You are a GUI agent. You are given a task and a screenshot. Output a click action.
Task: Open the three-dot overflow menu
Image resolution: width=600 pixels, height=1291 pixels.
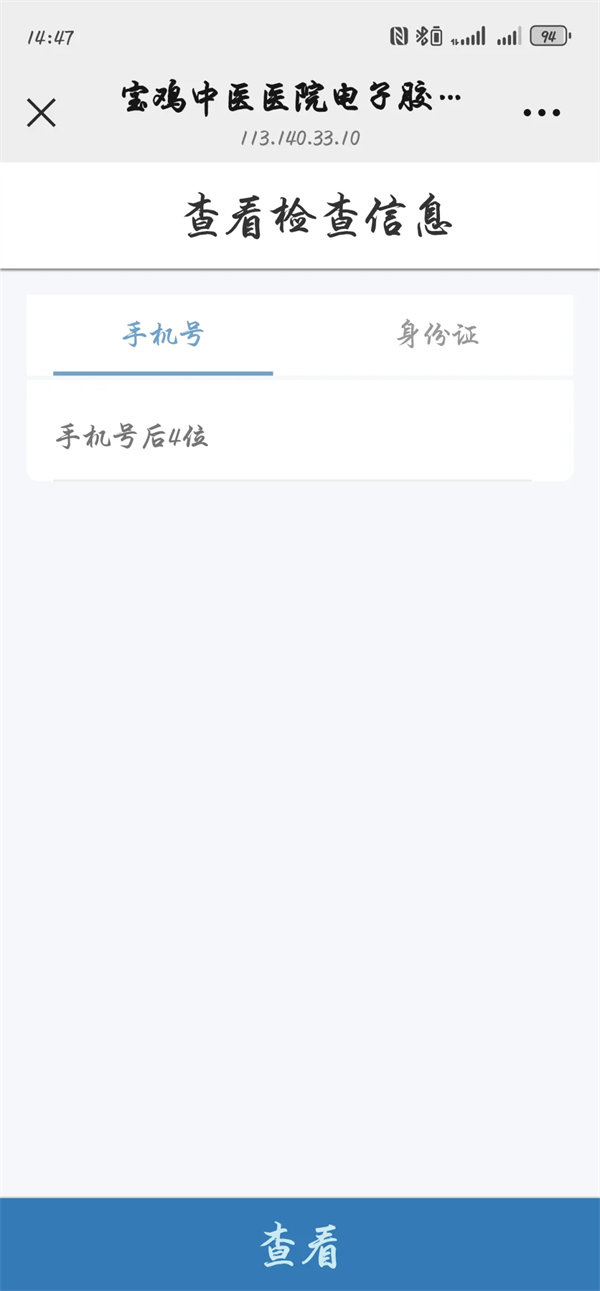(x=541, y=113)
